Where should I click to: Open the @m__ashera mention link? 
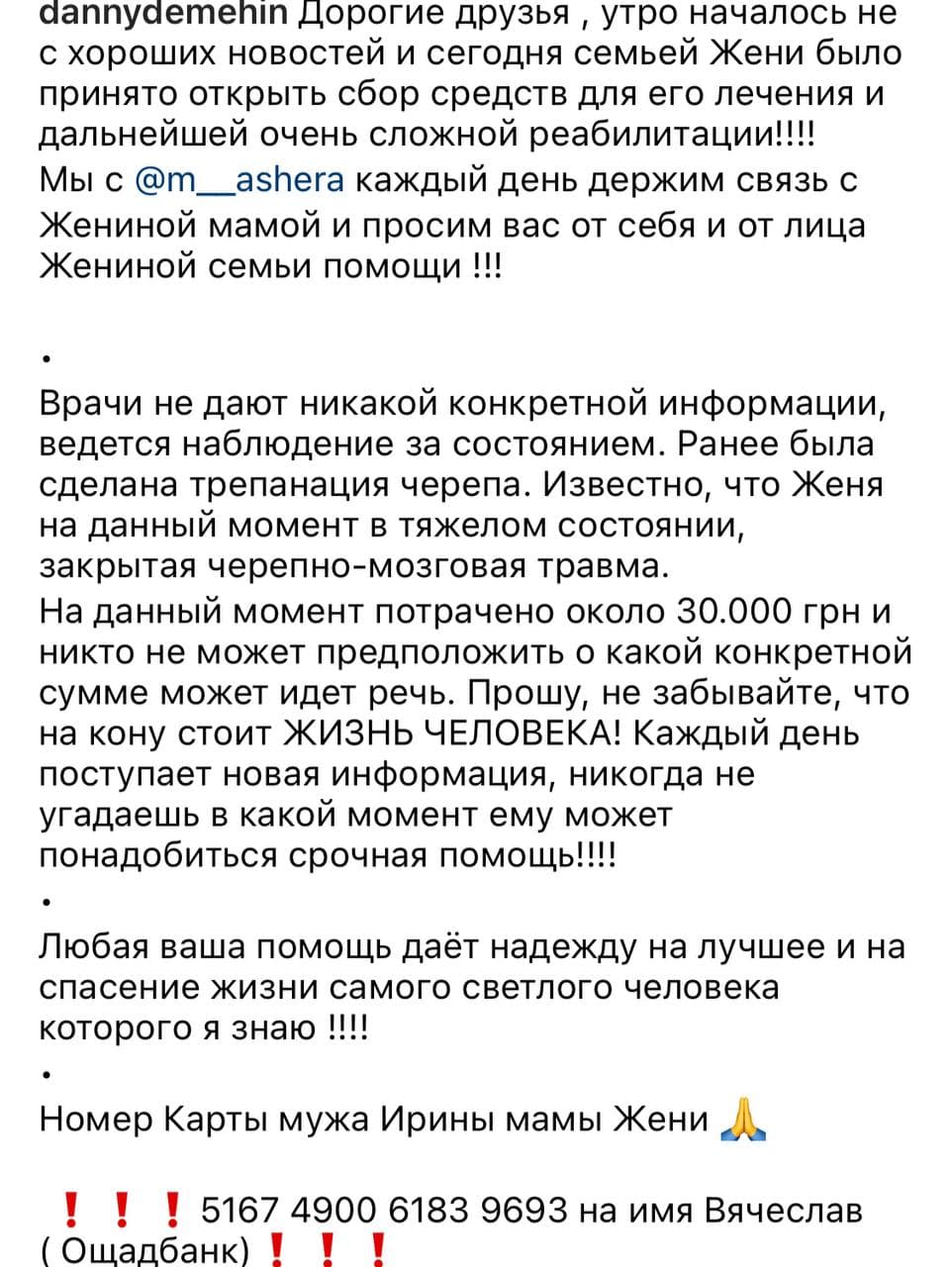[238, 181]
